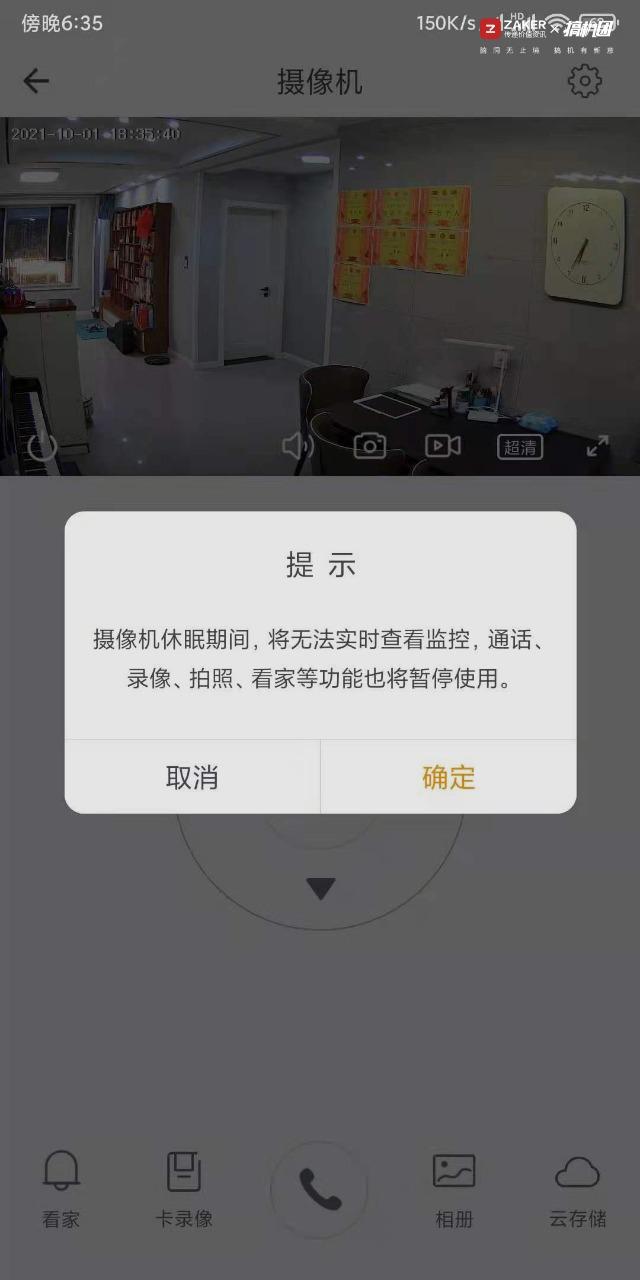Start a voice call with phone button
Screen dimensions: 640x1280
coord(319,1189)
